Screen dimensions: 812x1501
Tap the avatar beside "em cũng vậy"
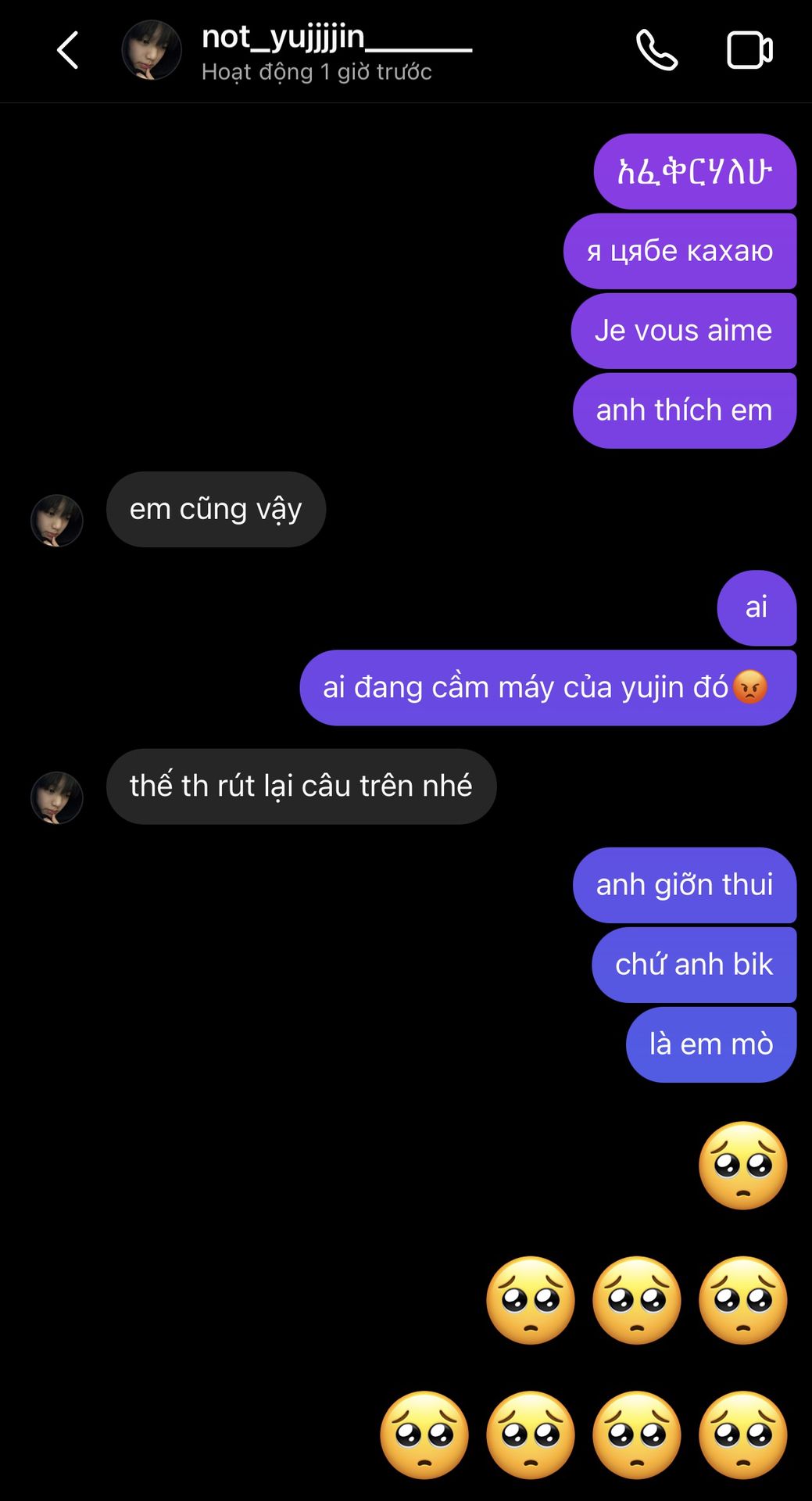click(x=57, y=520)
